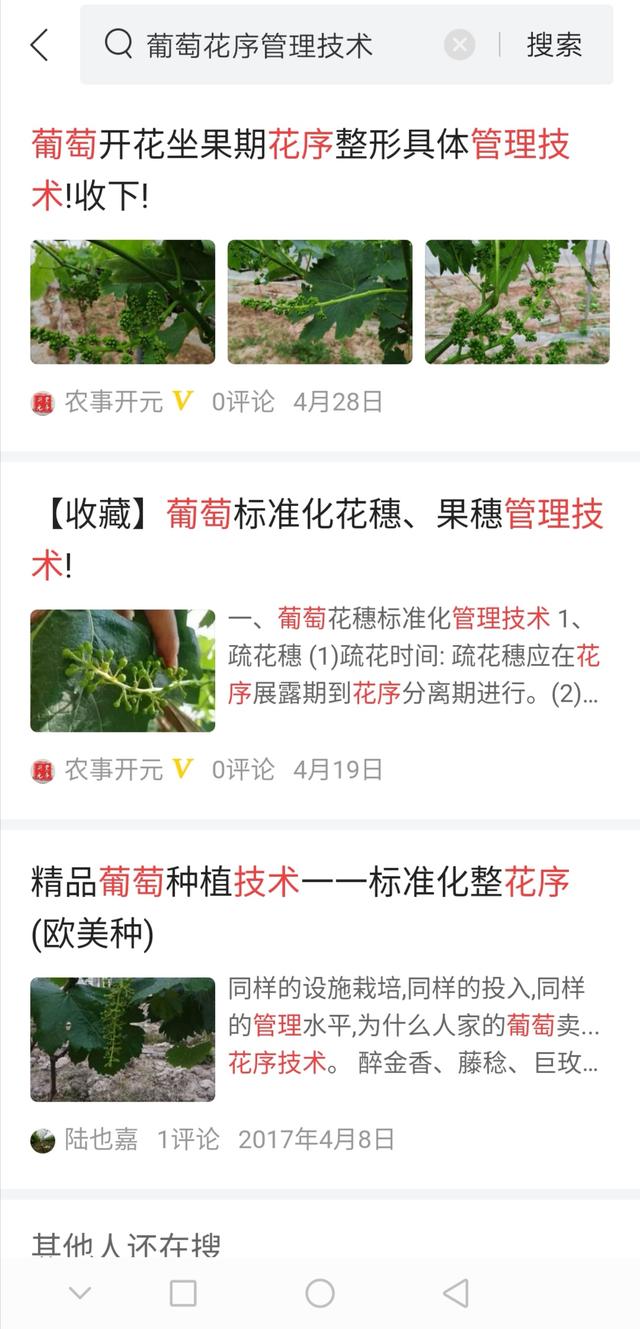The image size is (640, 1329).
Task: Tap the system home button
Action: click(x=319, y=1293)
